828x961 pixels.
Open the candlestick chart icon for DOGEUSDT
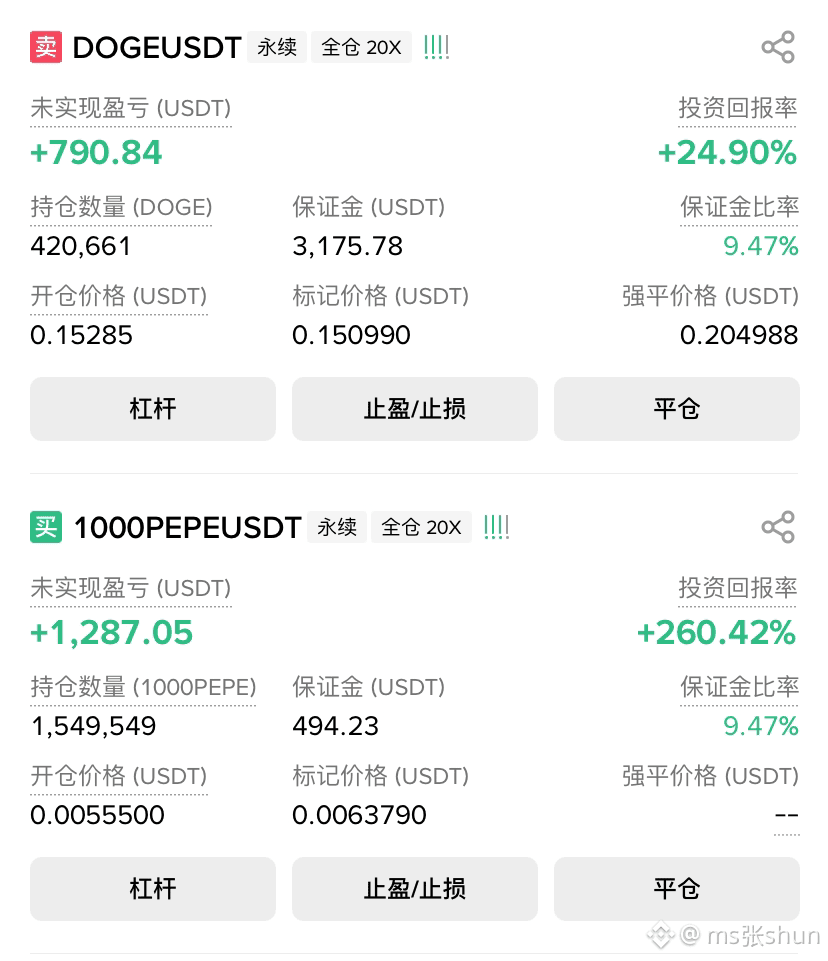pos(436,46)
